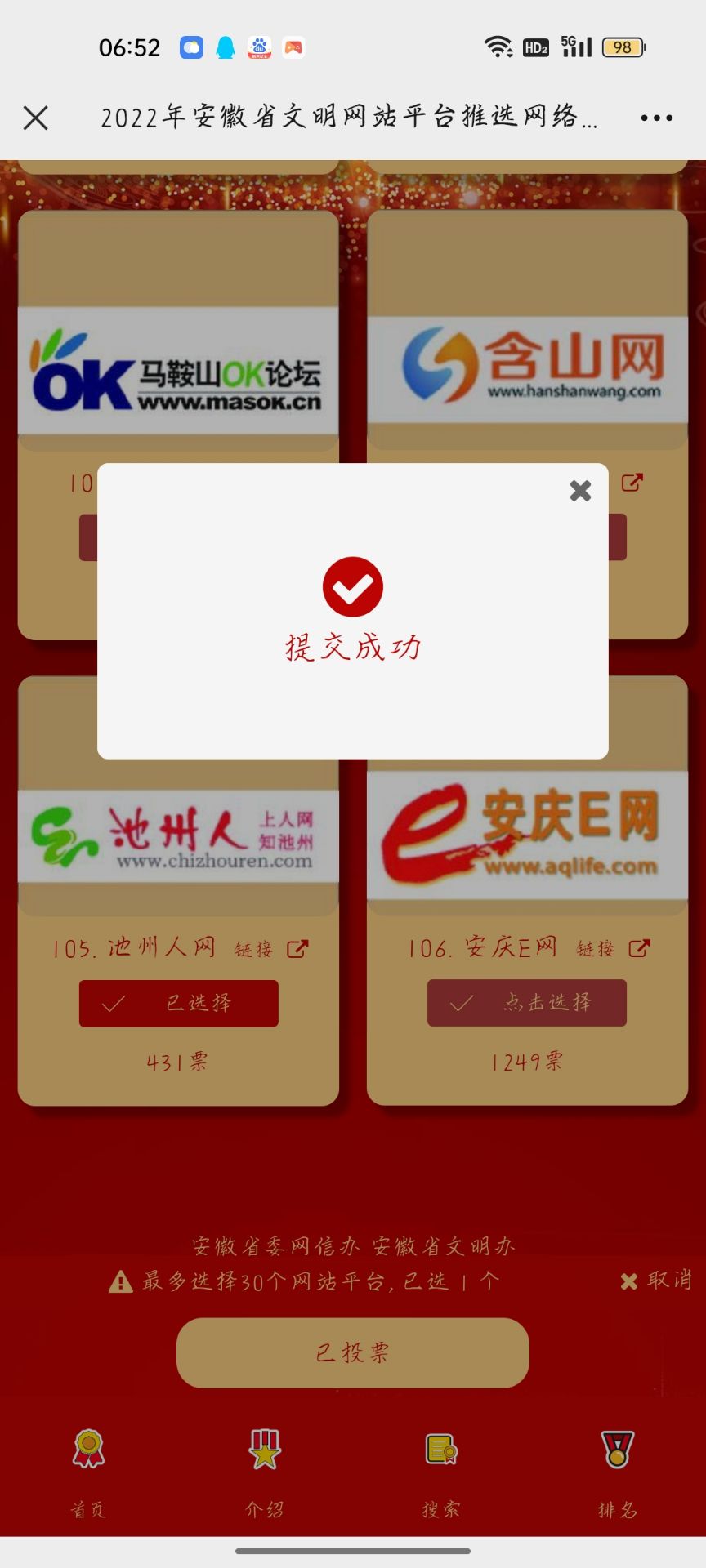706x1568 pixels.
Task: Open the 含山网 card image
Action: point(527,367)
